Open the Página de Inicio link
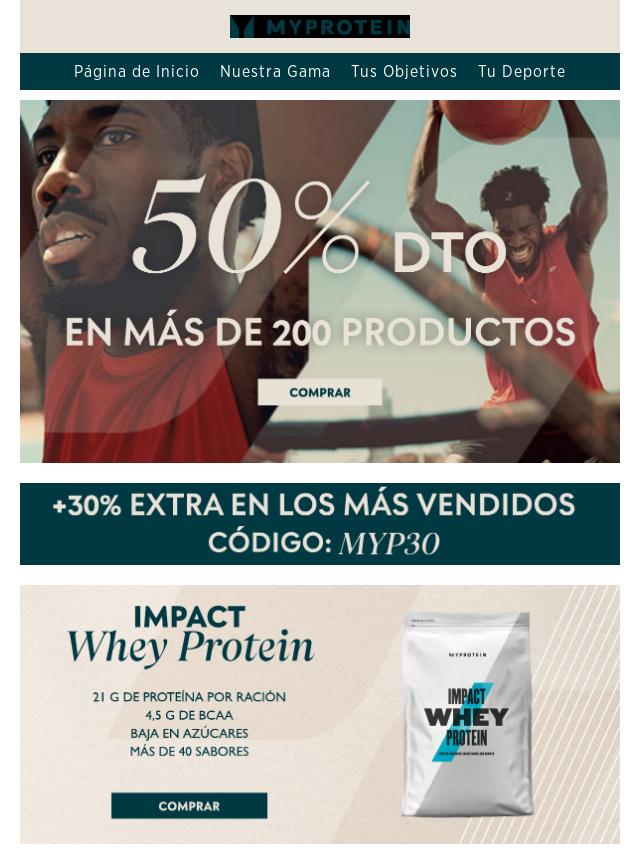The height and width of the screenshot is (854, 640). pos(136,72)
